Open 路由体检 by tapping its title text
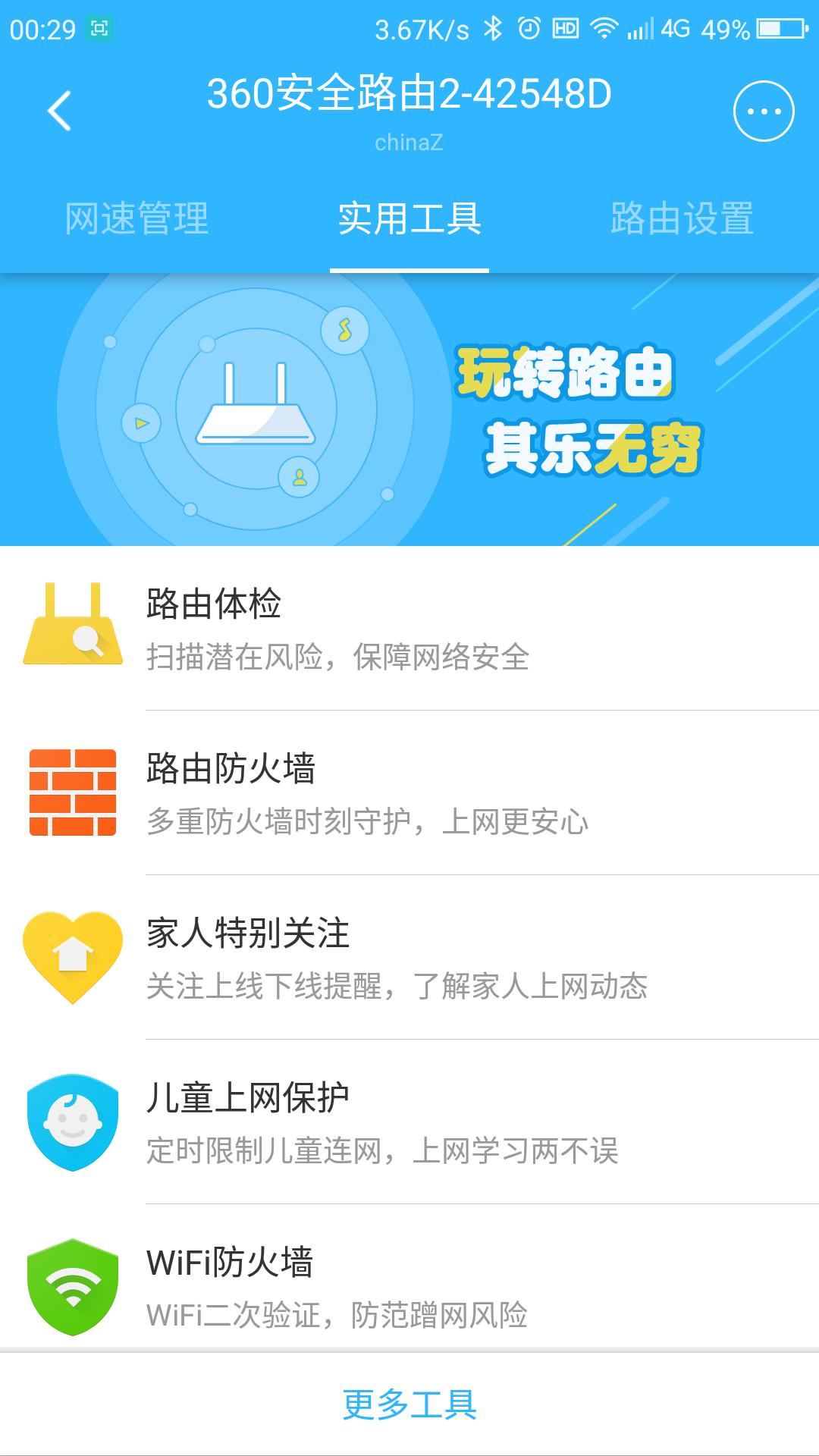Screen dimensions: 819x1456 215,601
